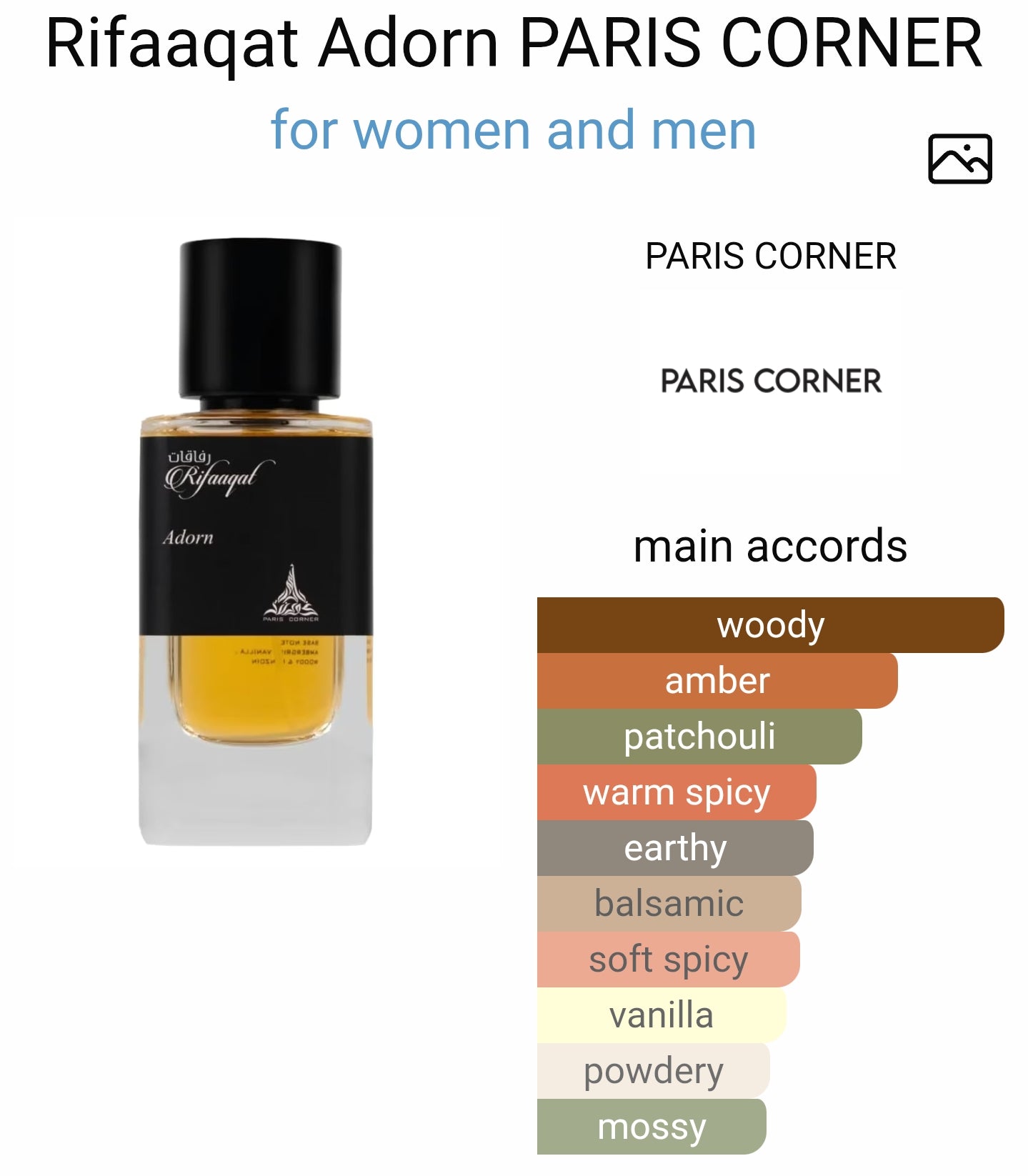Tap the PARIS CORNER brand logo
This screenshot has height=1176, width=1028.
pyautogui.click(x=770, y=381)
